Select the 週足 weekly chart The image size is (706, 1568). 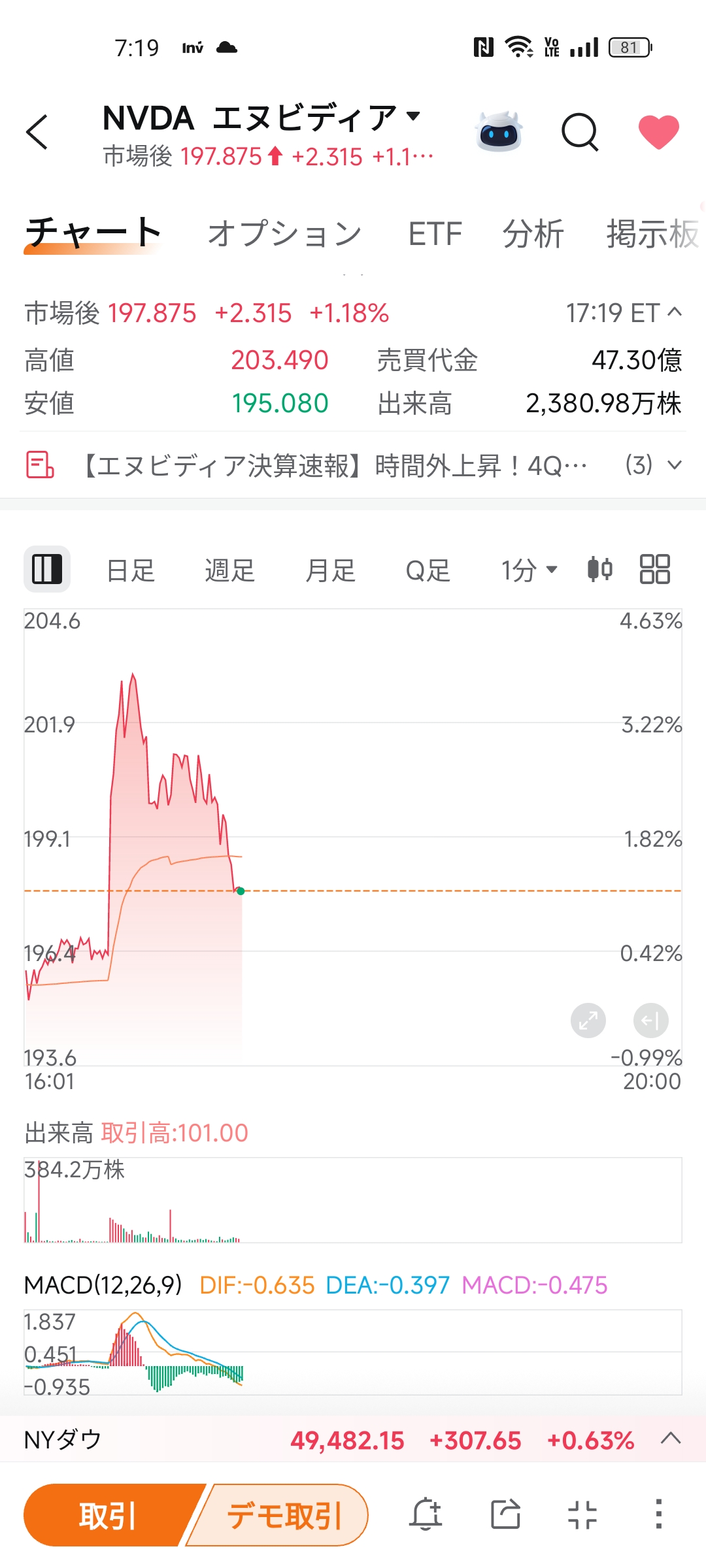229,570
